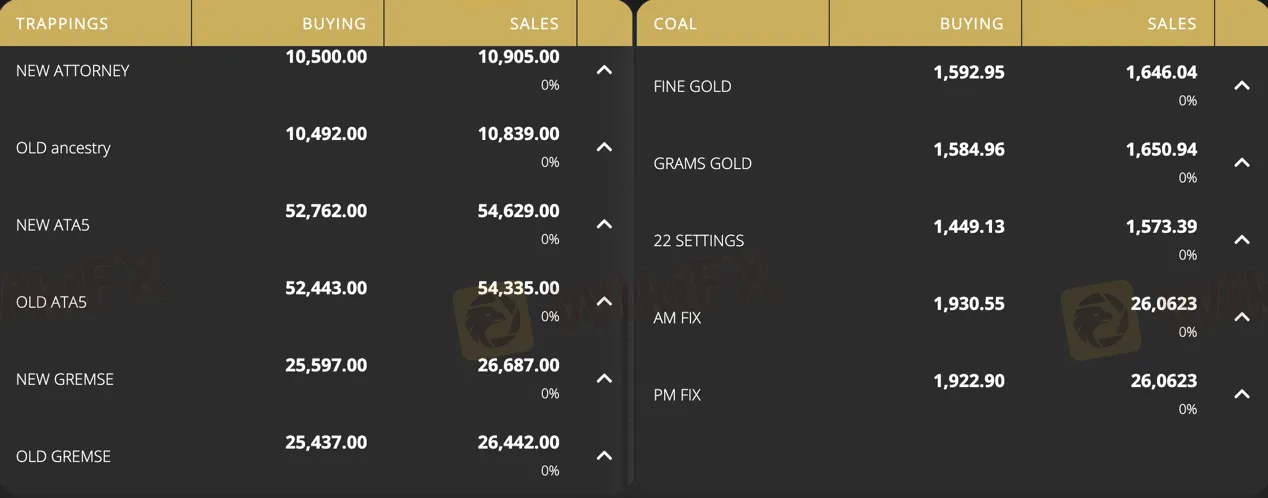This screenshot has width=1268, height=498.
Task: Expand the NEW ATTORNEY row chevron
Action: pos(604,70)
